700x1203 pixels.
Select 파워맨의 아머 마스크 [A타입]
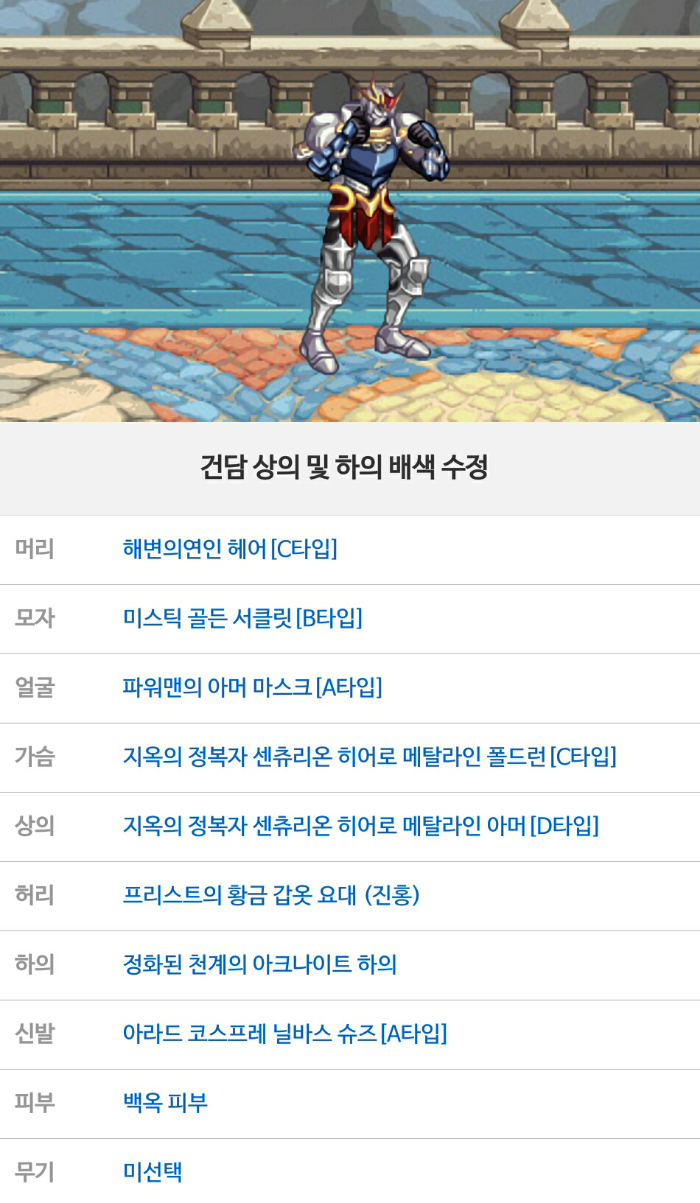pyautogui.click(x=252, y=687)
